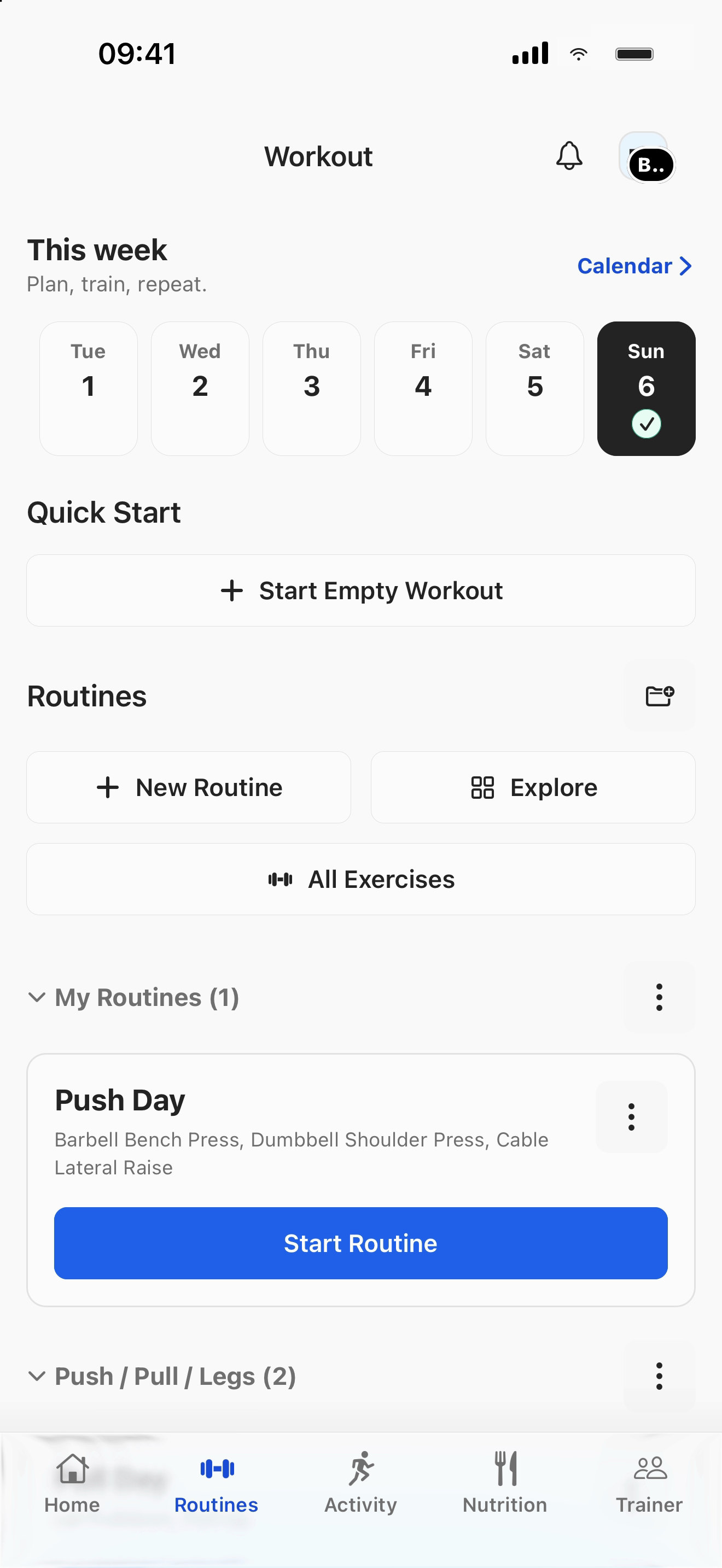Image resolution: width=722 pixels, height=1568 pixels.
Task: Start an empty workout
Action: (361, 590)
